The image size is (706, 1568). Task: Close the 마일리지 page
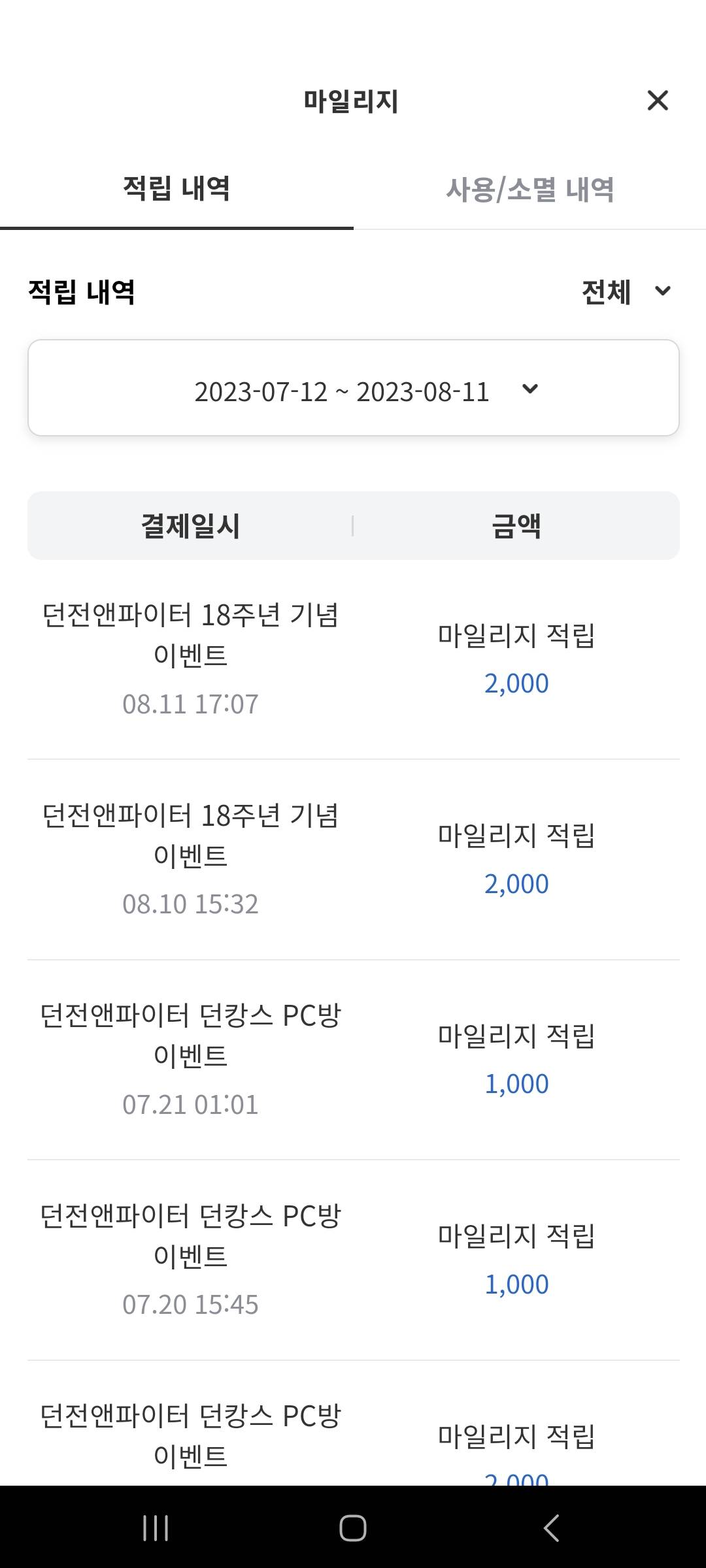tap(657, 101)
